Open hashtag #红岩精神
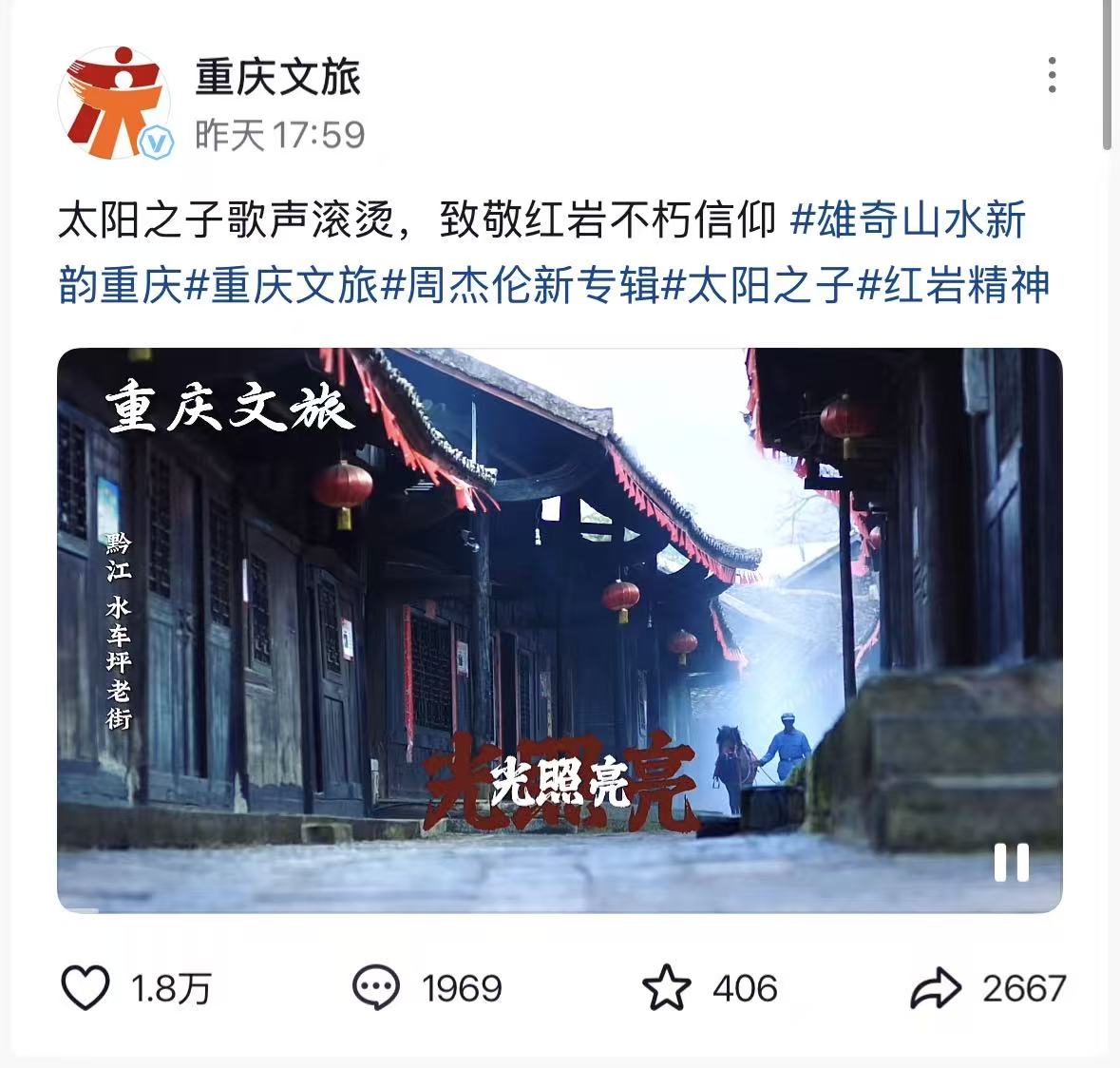The height and width of the screenshot is (1068, 1120). click(x=954, y=285)
